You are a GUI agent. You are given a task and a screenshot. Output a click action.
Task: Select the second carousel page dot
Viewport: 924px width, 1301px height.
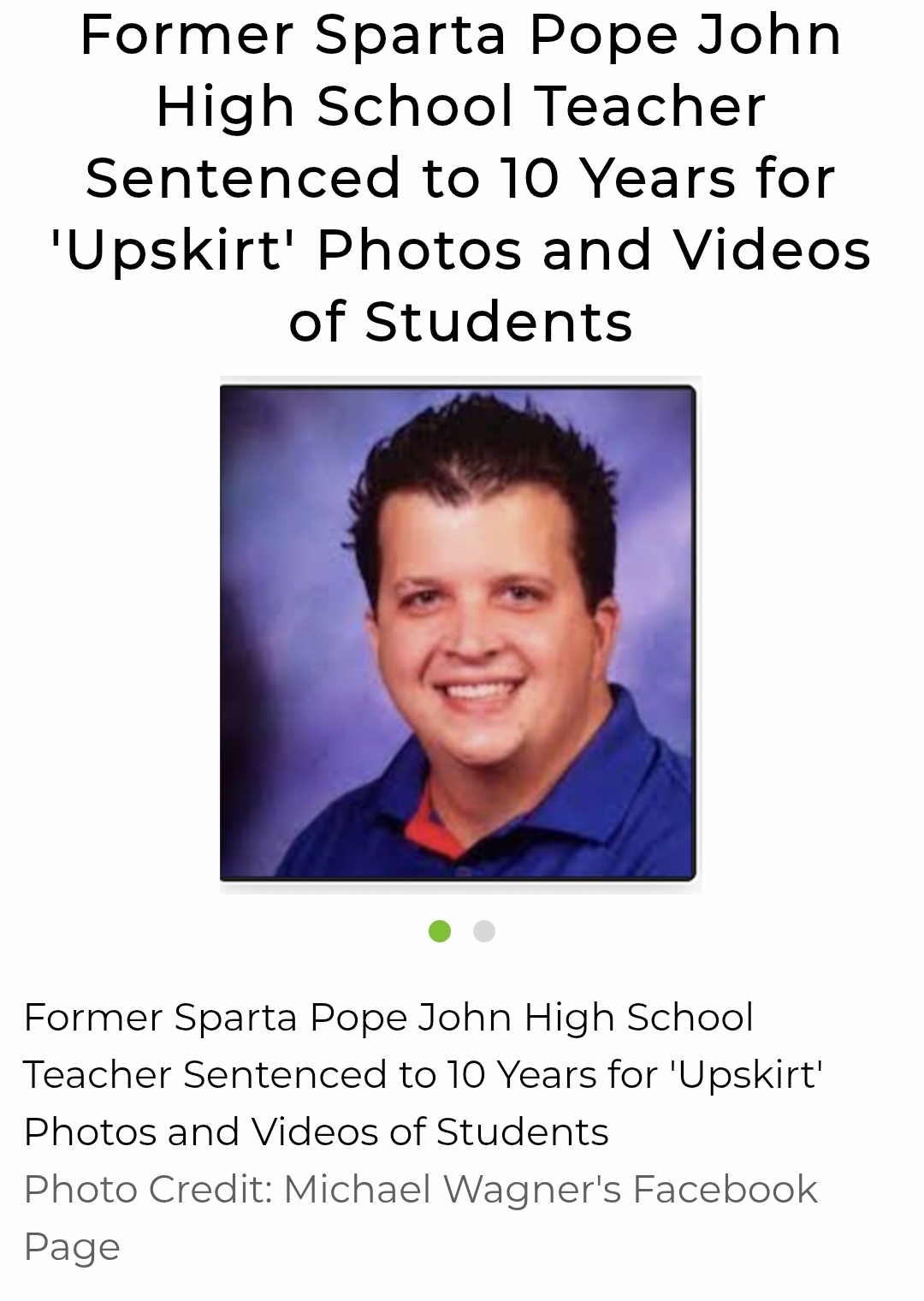click(484, 931)
